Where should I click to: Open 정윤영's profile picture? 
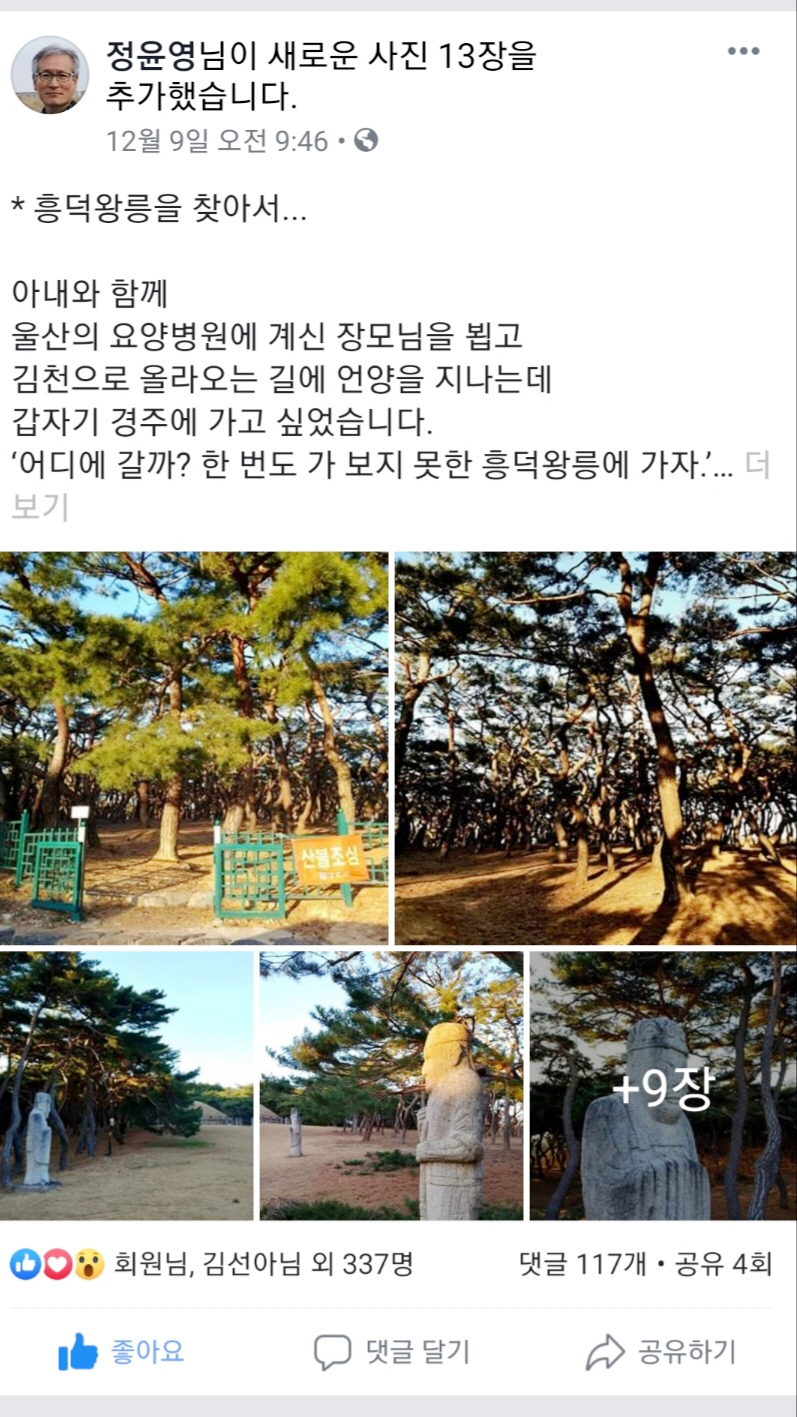pos(50,75)
